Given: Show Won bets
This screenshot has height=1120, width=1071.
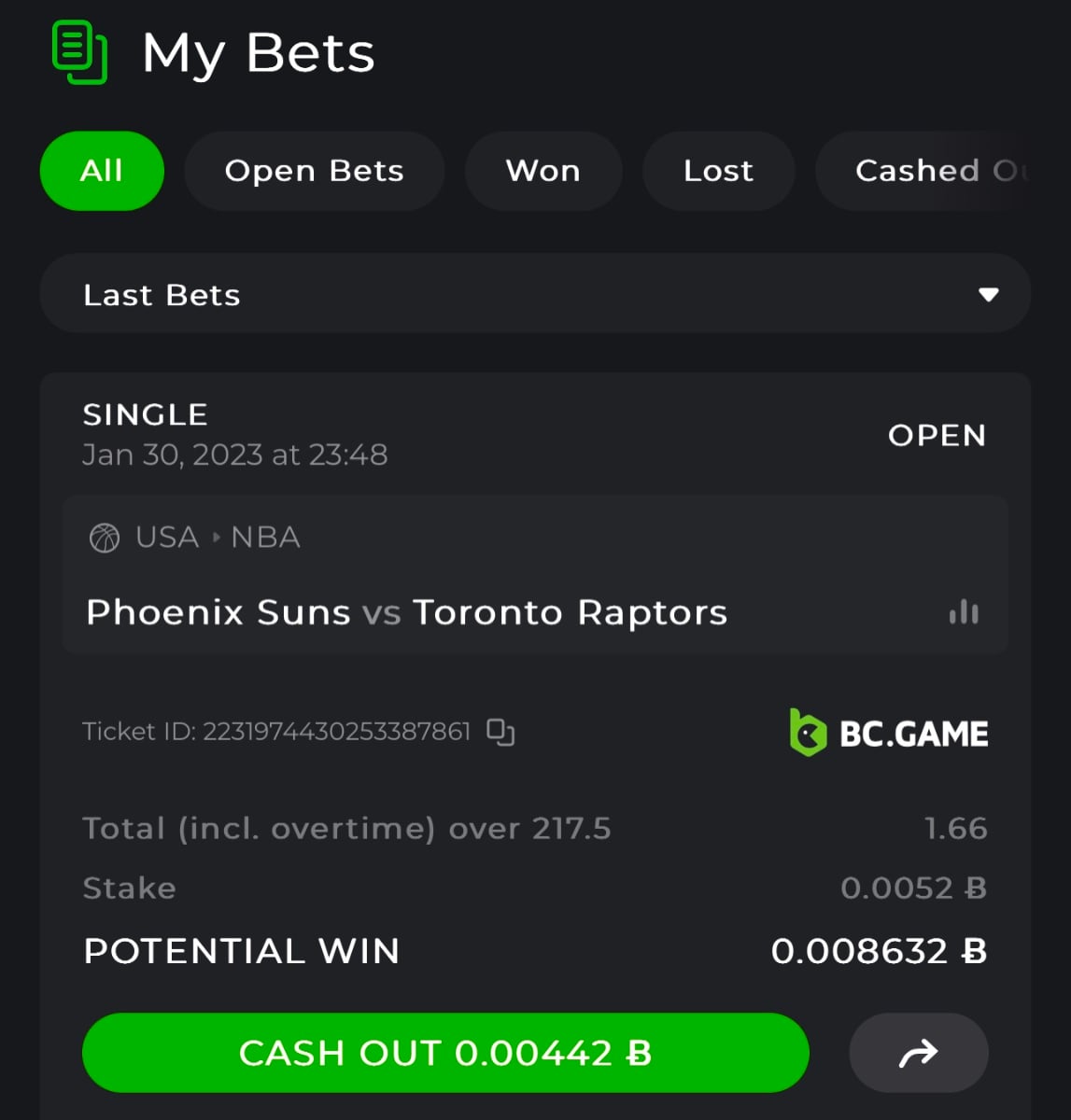Looking at the screenshot, I should pos(543,171).
